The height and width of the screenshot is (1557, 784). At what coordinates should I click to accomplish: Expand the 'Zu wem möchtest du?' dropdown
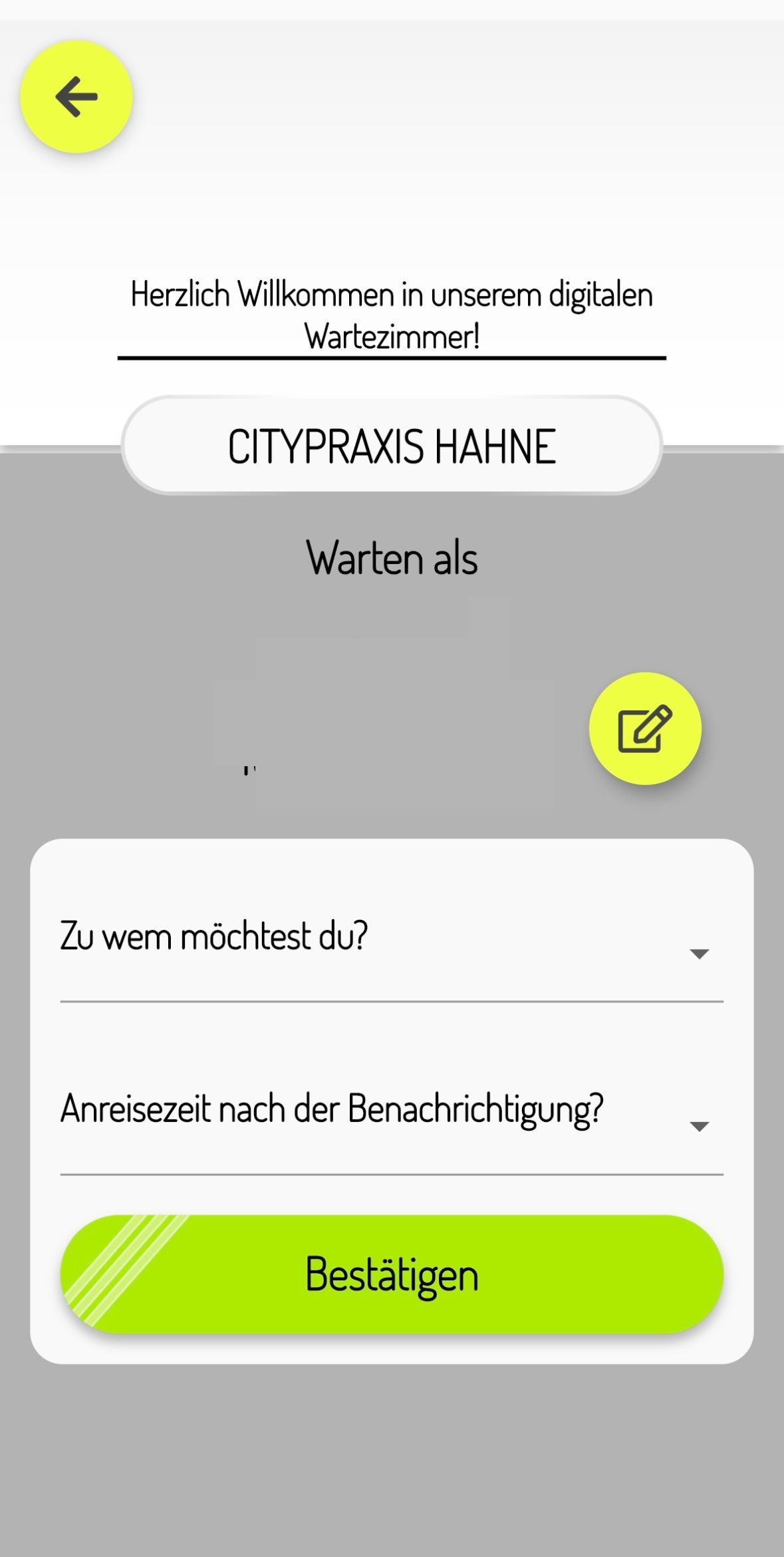(x=391, y=951)
